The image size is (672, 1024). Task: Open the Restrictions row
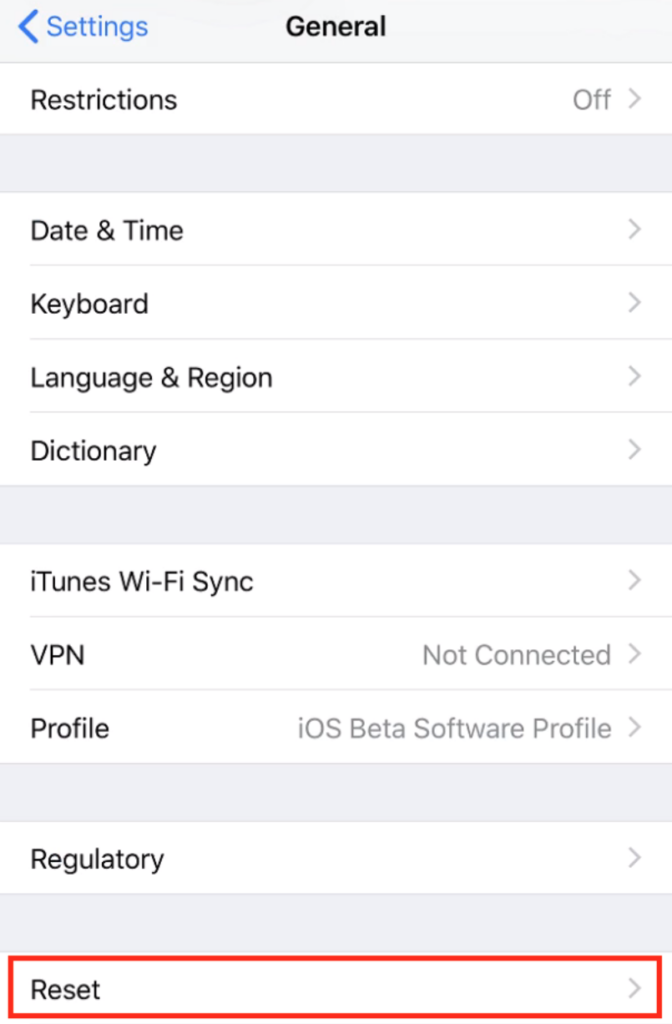(335, 100)
